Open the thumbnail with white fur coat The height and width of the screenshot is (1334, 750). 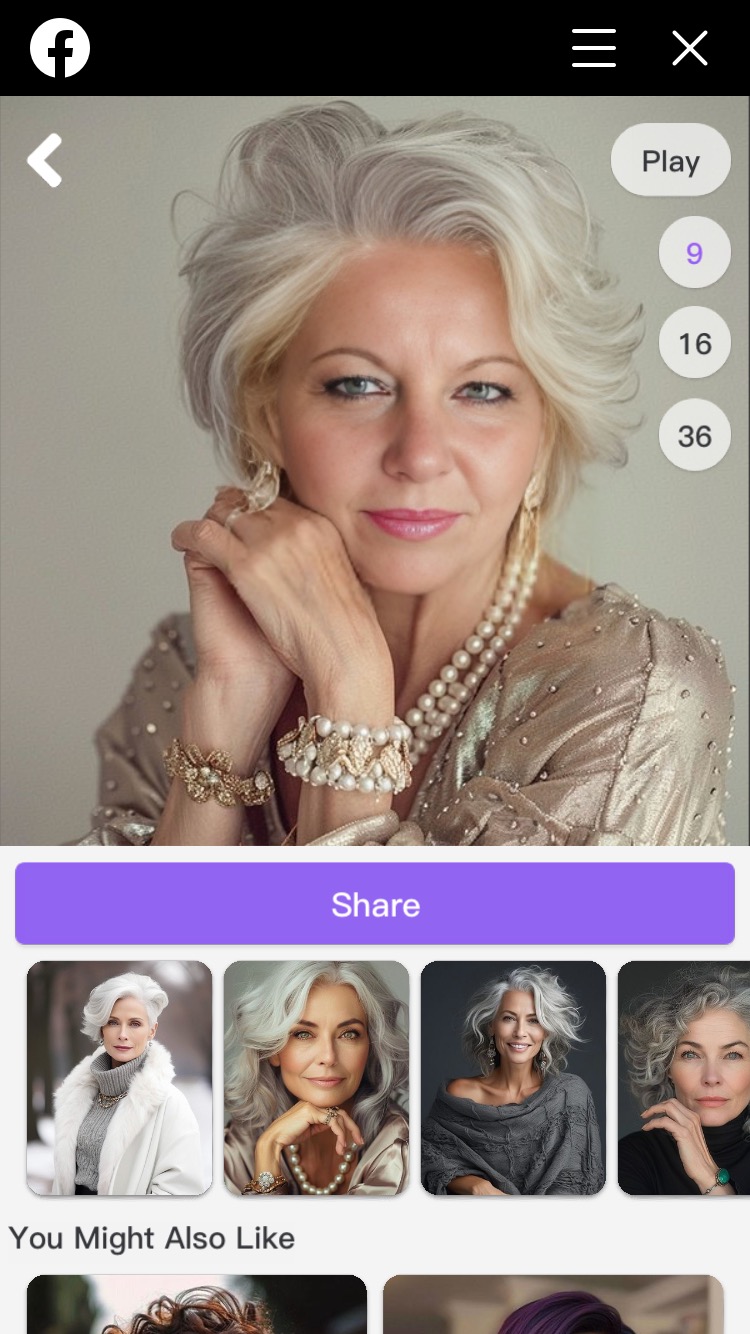coord(119,1078)
